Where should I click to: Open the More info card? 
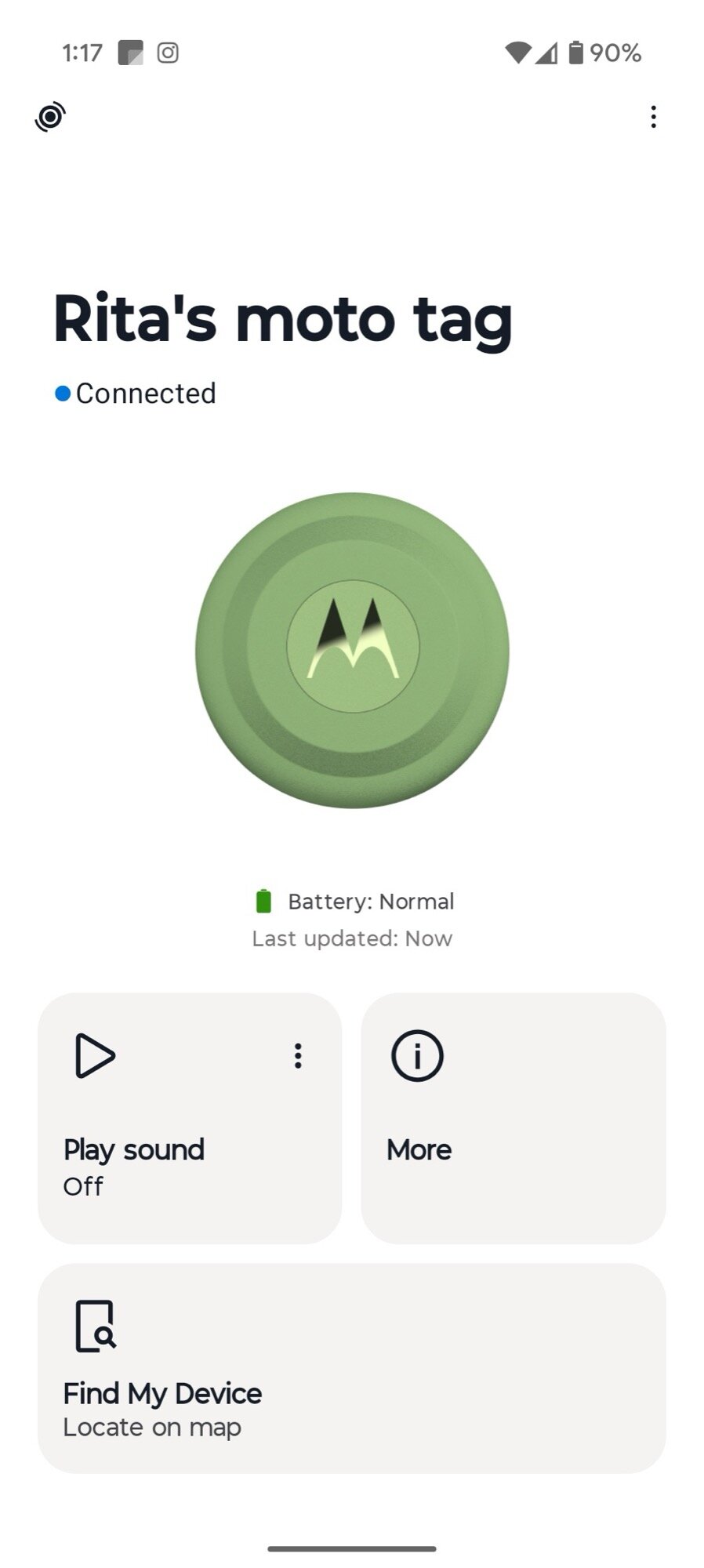513,1118
